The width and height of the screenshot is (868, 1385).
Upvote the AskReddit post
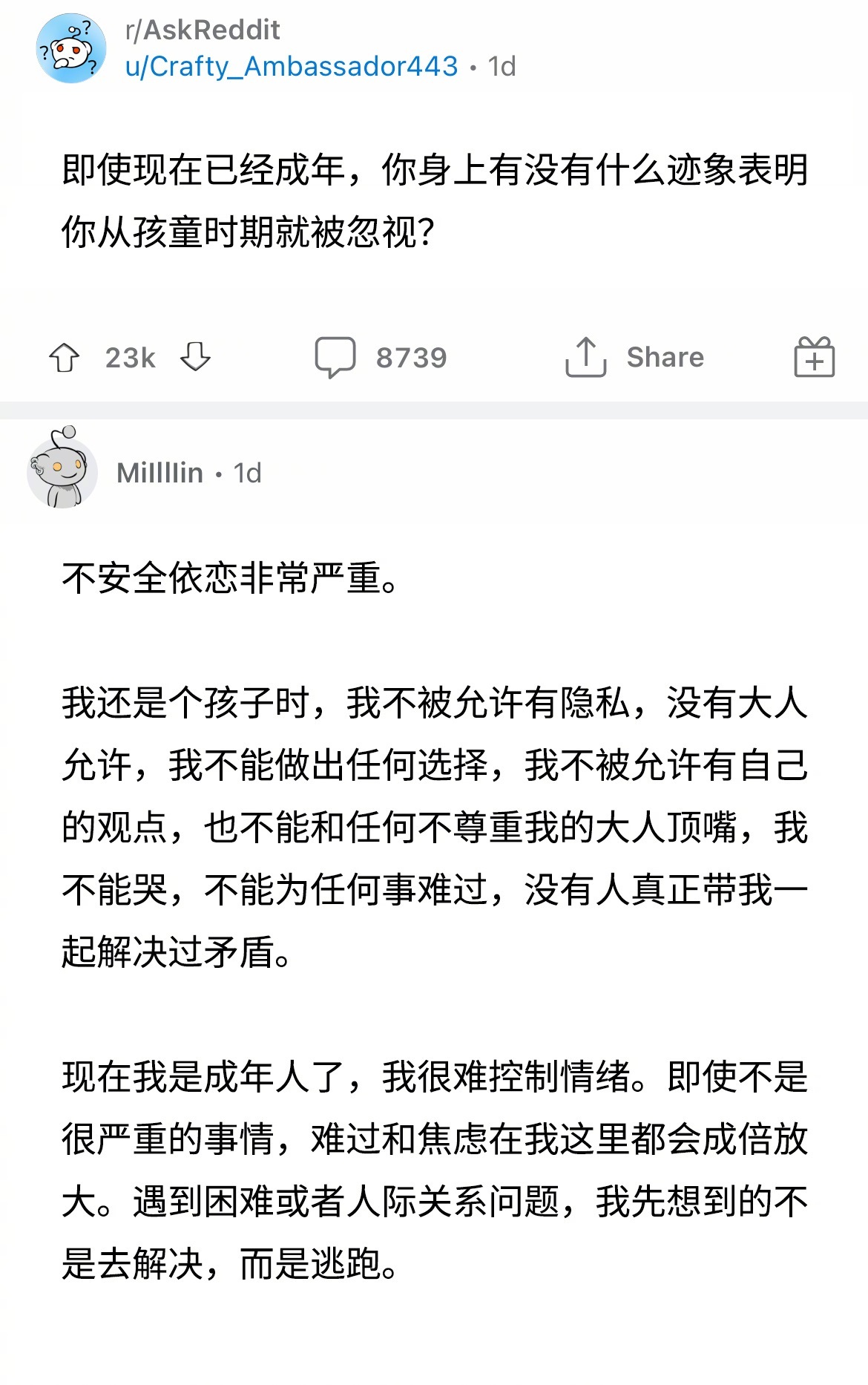(x=65, y=358)
